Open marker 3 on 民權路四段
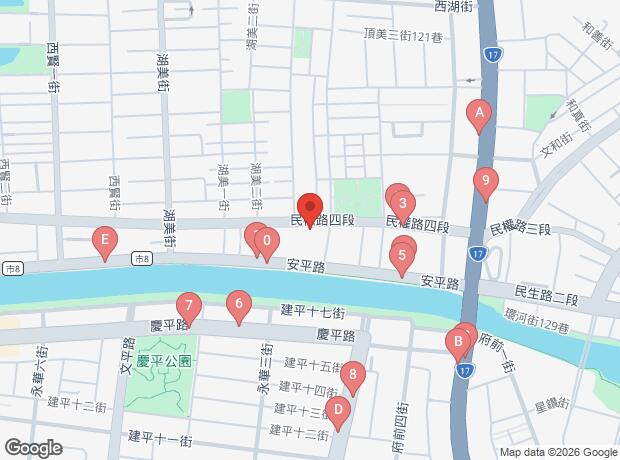Image resolution: width=620 pixels, height=460 pixels. click(x=402, y=207)
